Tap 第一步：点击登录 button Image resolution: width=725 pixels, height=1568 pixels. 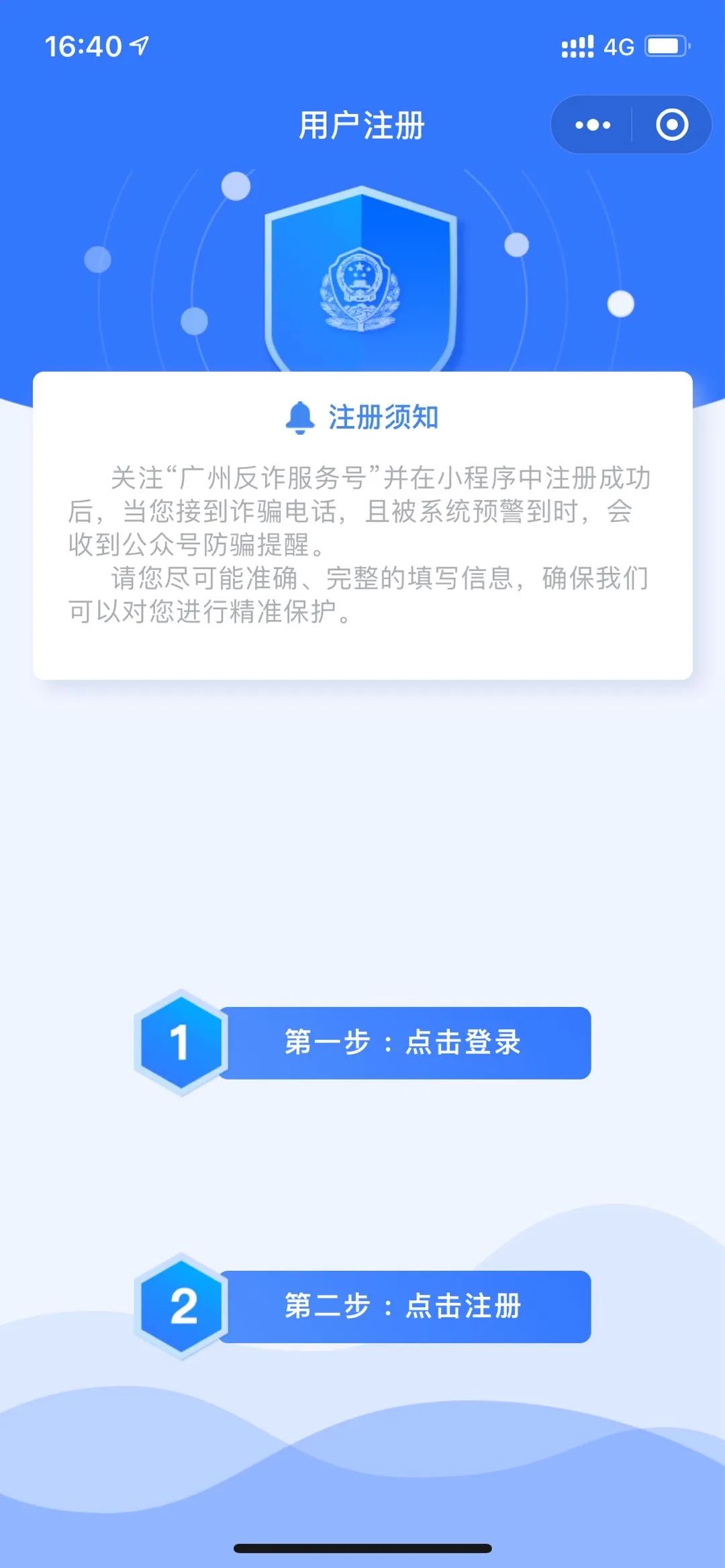403,1043
